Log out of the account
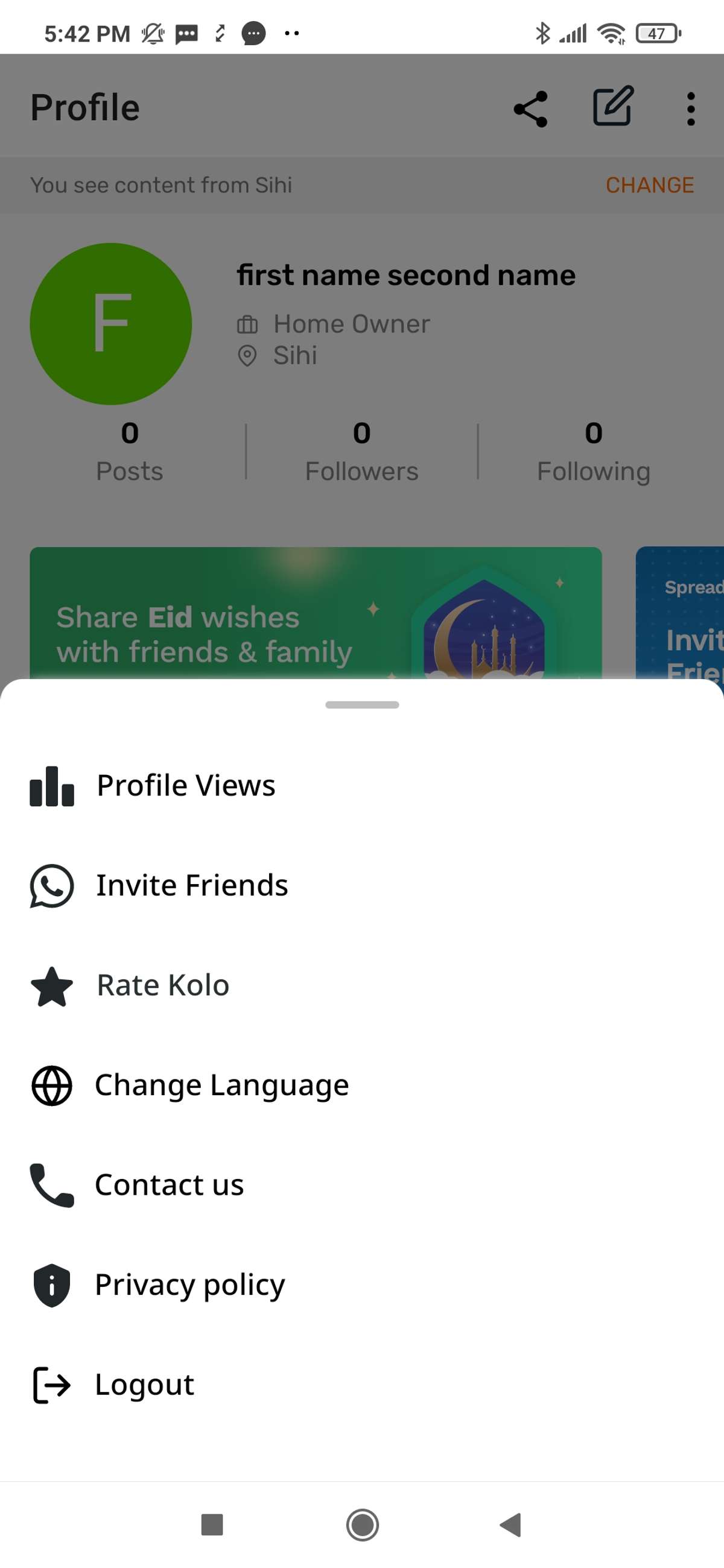 click(x=144, y=1384)
